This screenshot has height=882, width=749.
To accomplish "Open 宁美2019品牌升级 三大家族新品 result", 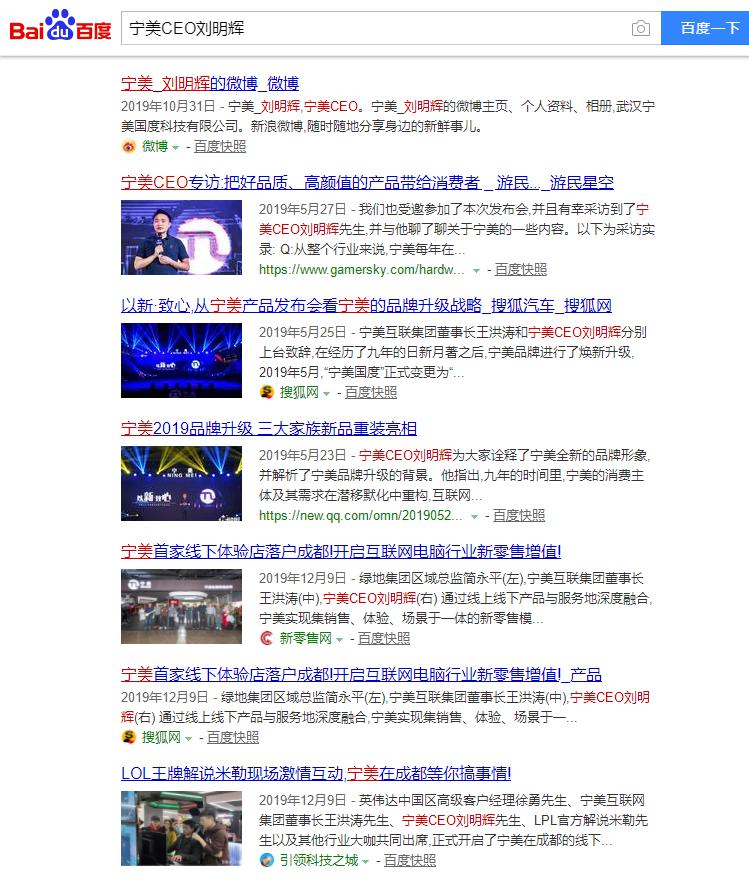I will (x=269, y=428).
